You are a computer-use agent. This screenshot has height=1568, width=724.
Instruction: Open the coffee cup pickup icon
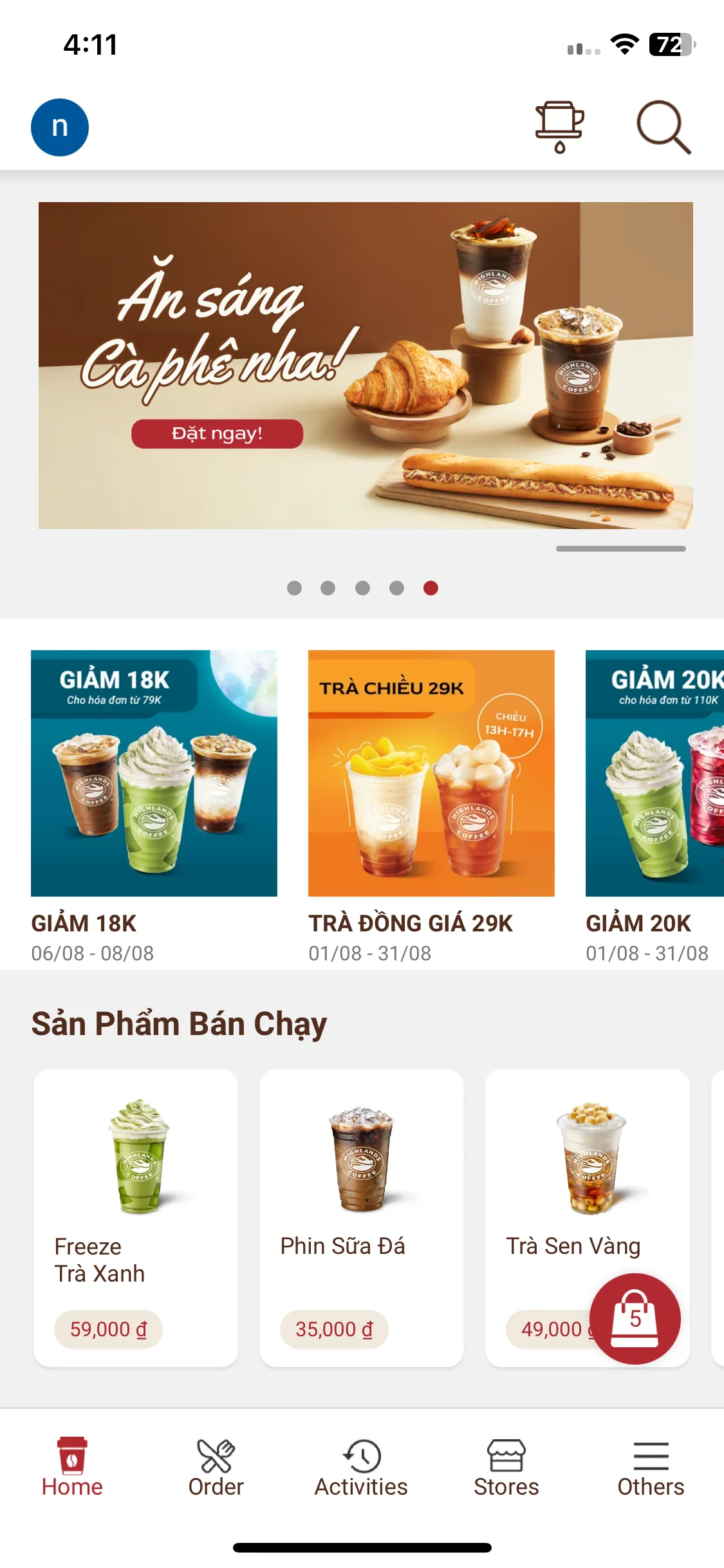tap(559, 127)
